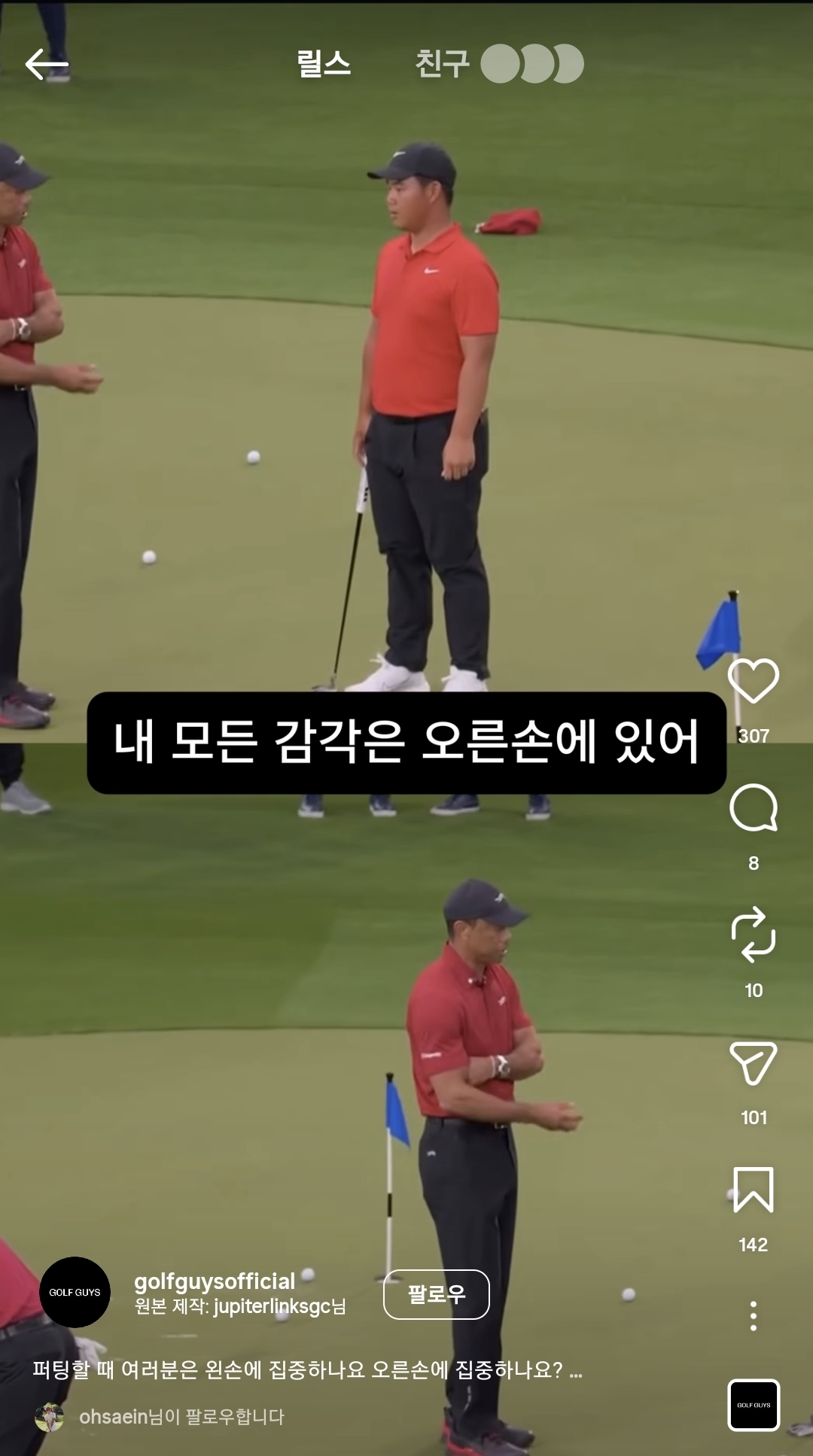Open golfguysofficial profile picture
Screen dimensions: 813x1456
pyautogui.click(x=75, y=1292)
